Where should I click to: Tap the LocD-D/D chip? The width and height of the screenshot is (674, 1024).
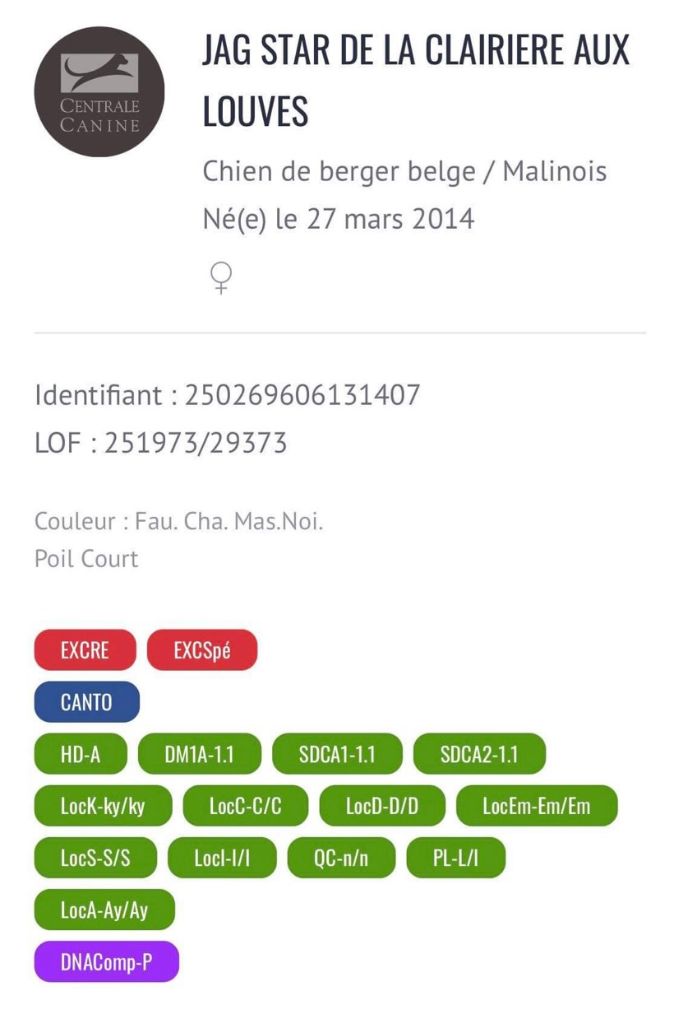(382, 806)
